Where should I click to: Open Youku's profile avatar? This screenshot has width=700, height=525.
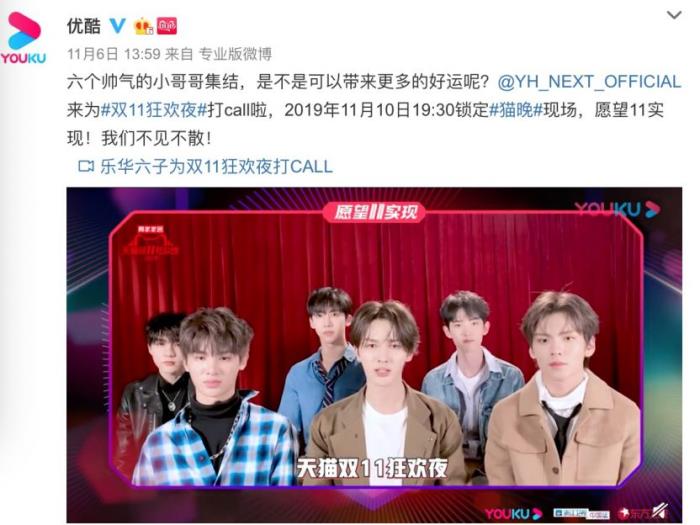(x=25, y=38)
